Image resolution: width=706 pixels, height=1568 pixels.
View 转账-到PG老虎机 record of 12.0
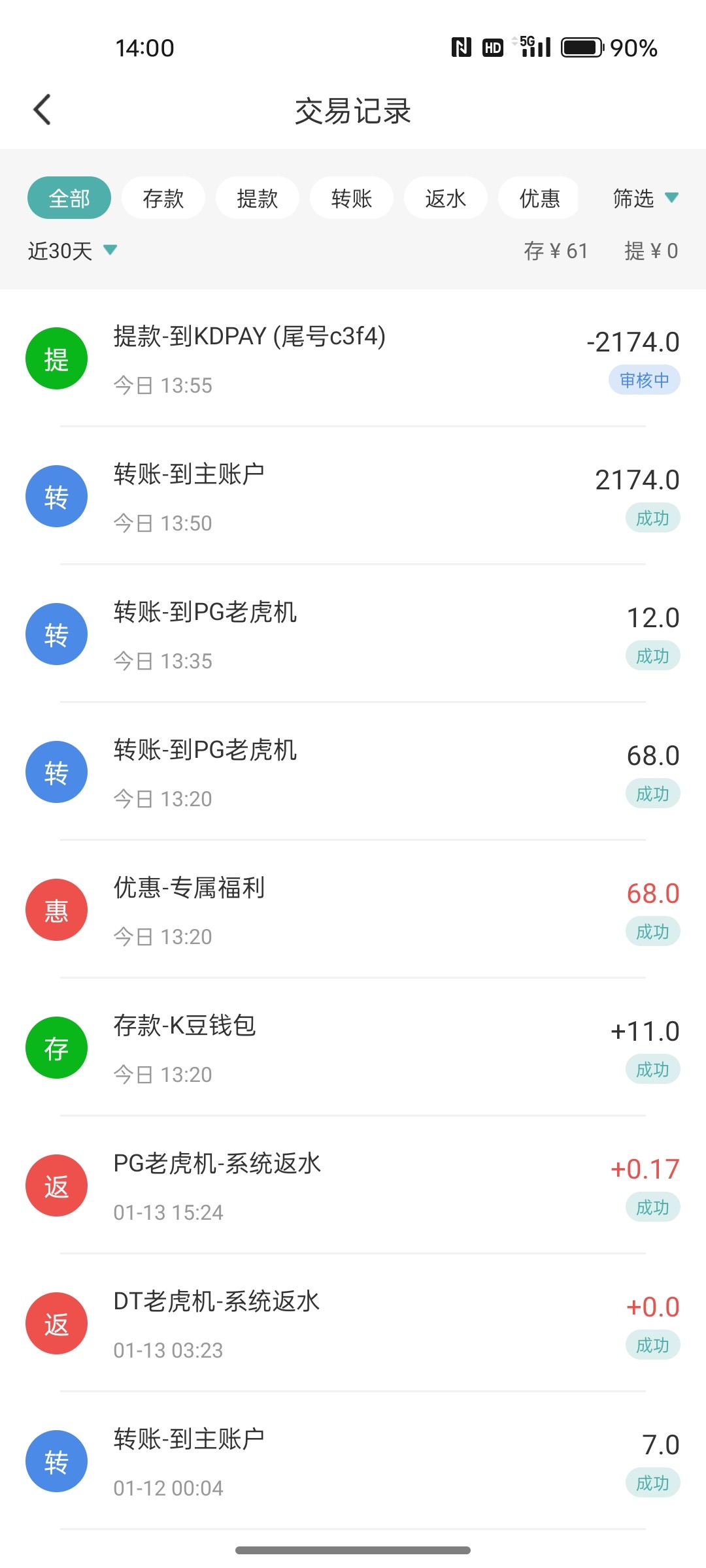(x=353, y=634)
